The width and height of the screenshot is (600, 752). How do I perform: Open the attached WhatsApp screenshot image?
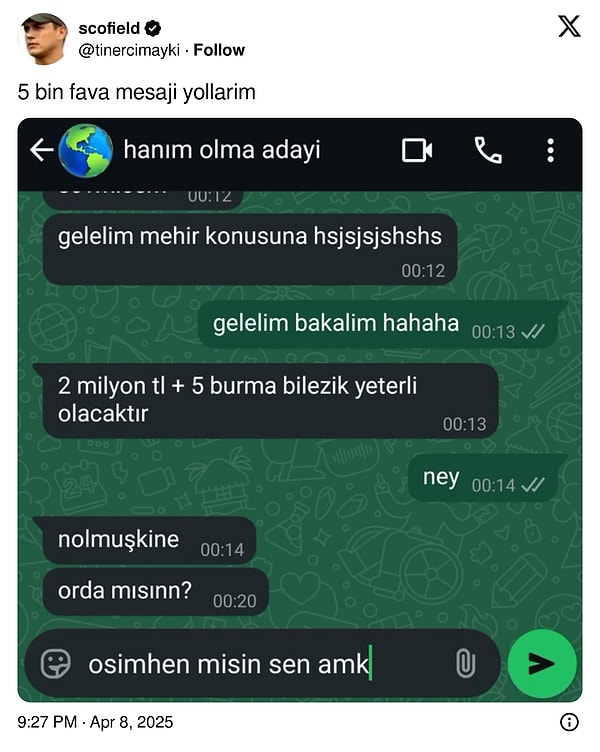pyautogui.click(x=300, y=410)
